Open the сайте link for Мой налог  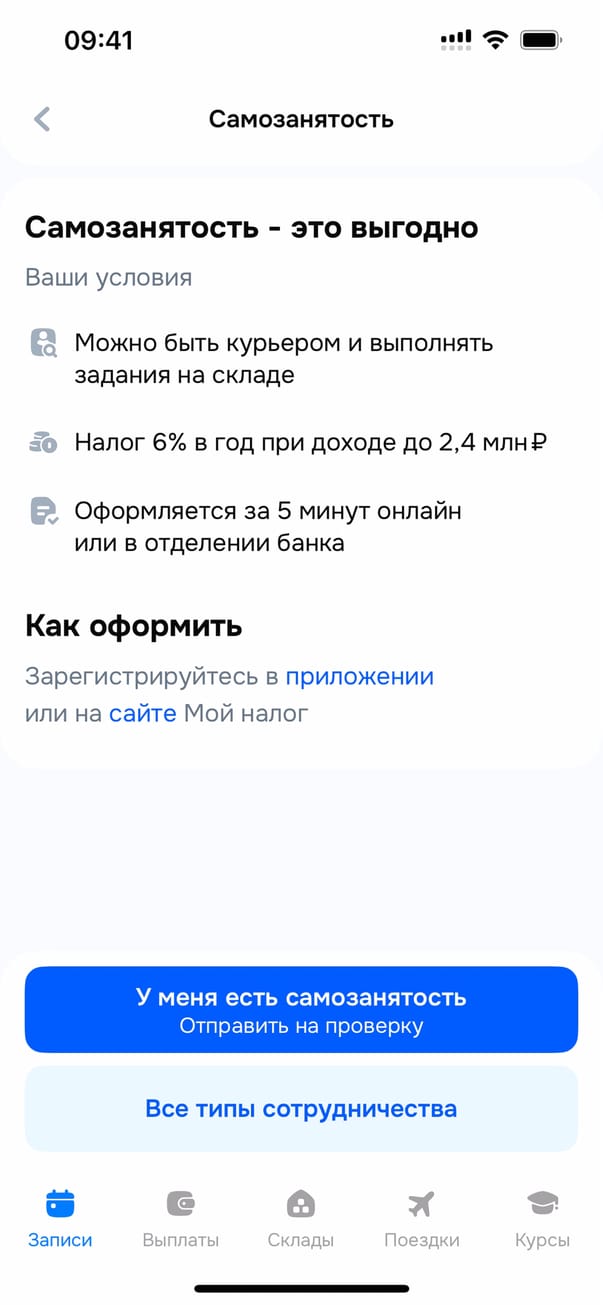pos(142,714)
